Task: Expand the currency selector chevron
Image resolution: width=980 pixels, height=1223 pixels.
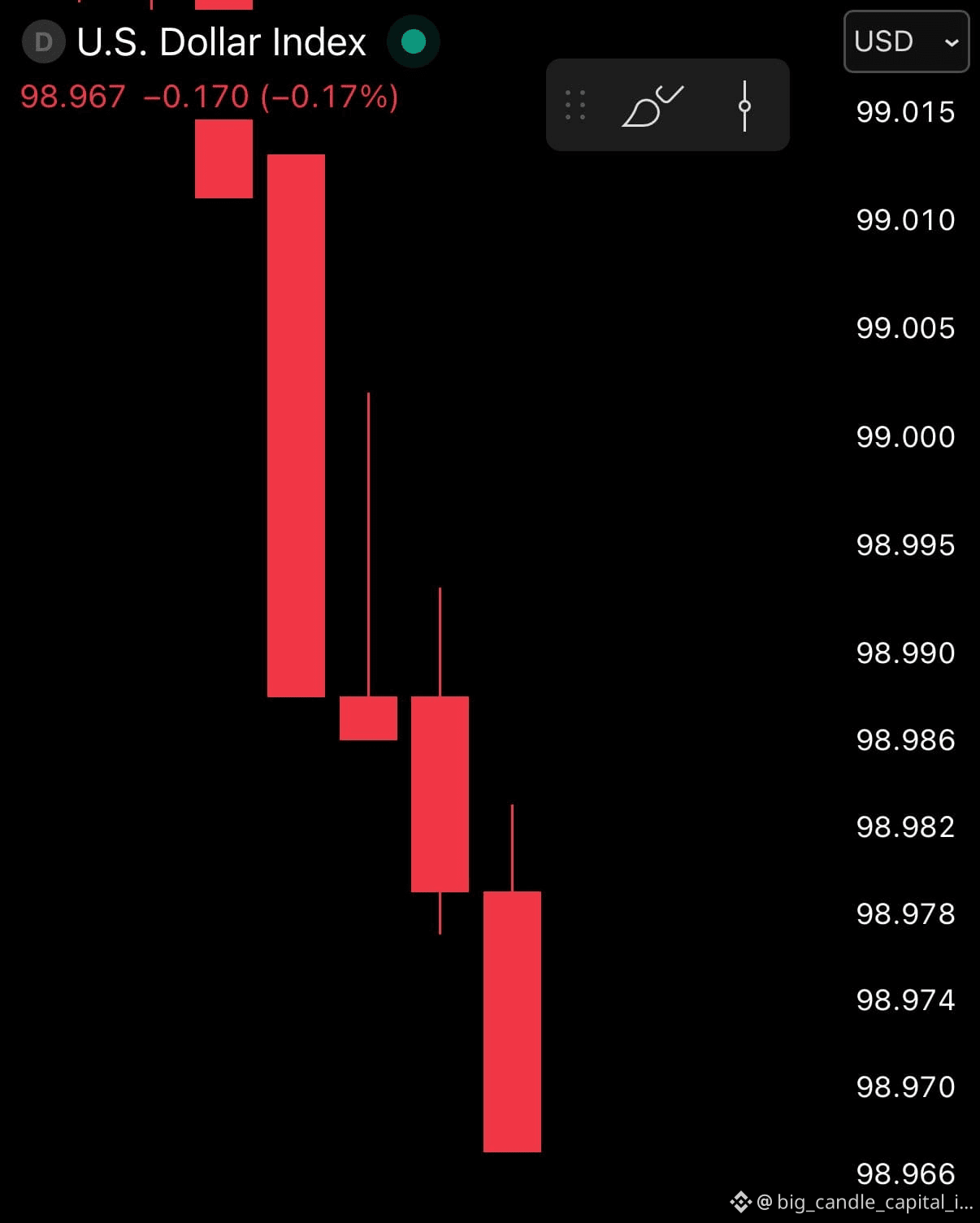Action: (x=952, y=43)
